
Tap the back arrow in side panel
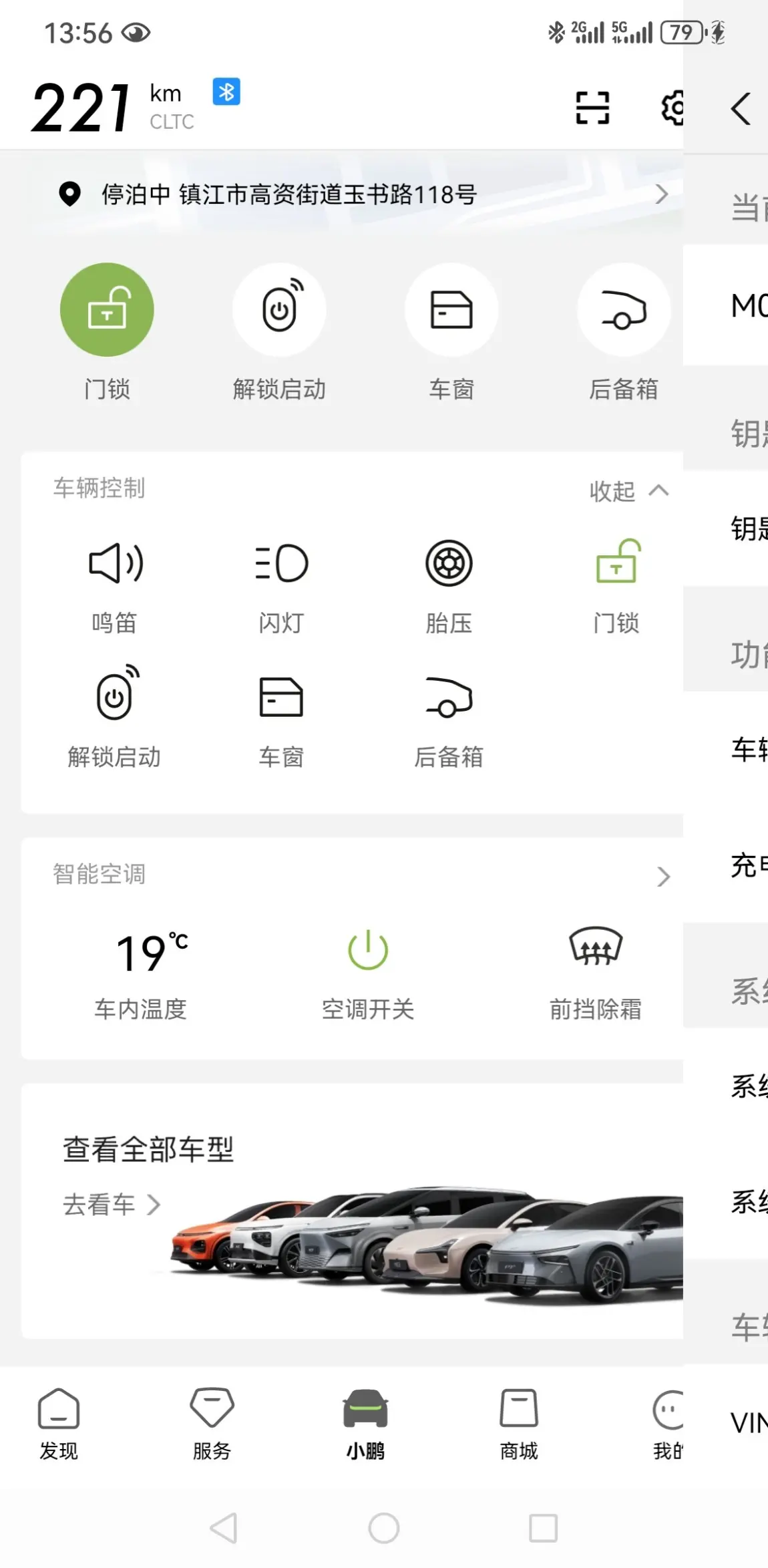click(741, 108)
